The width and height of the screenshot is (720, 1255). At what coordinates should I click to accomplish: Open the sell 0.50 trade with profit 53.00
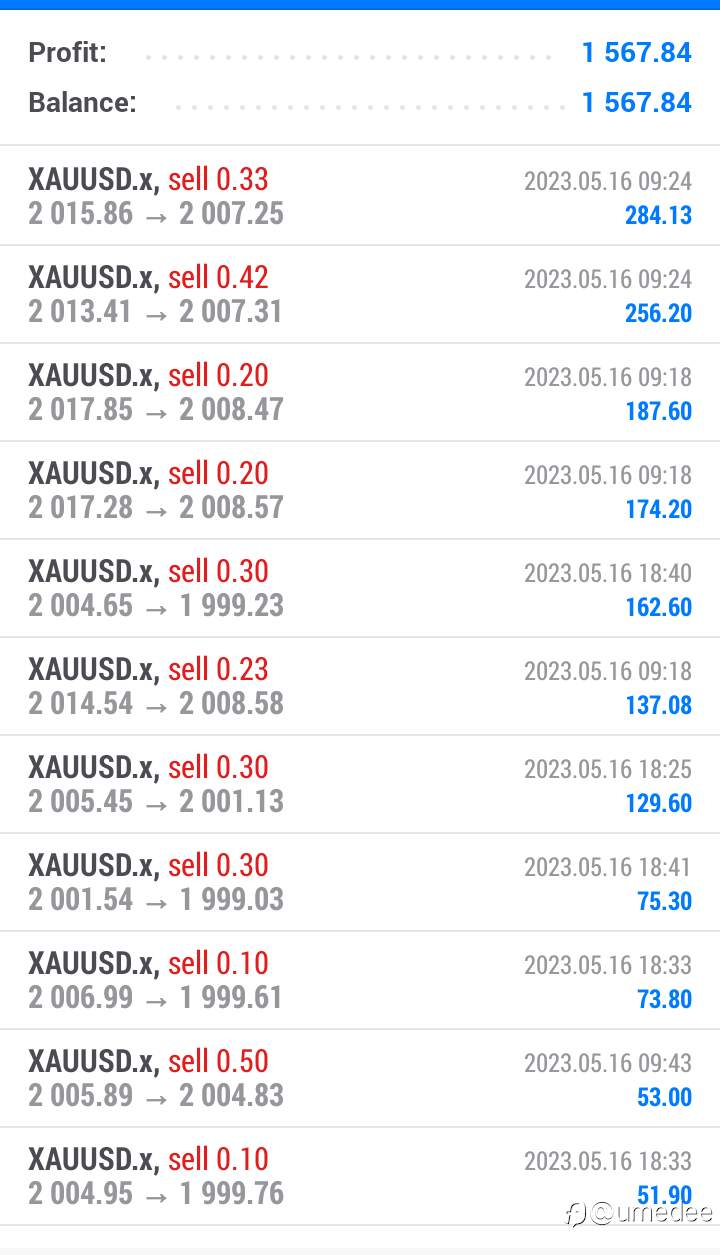click(x=360, y=1078)
